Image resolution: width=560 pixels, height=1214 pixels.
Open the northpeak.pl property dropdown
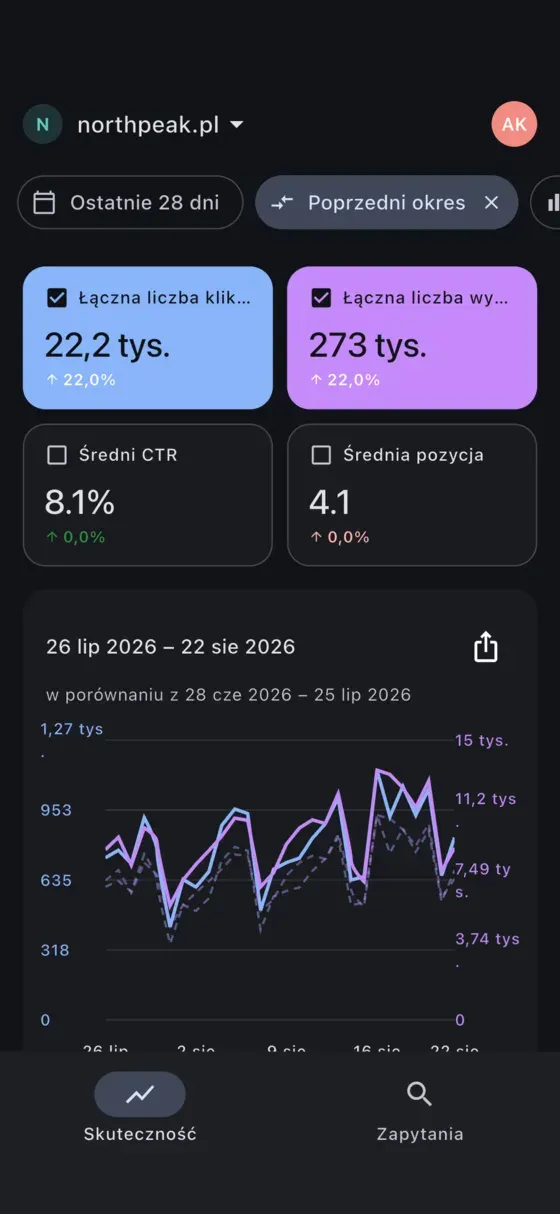pos(134,125)
